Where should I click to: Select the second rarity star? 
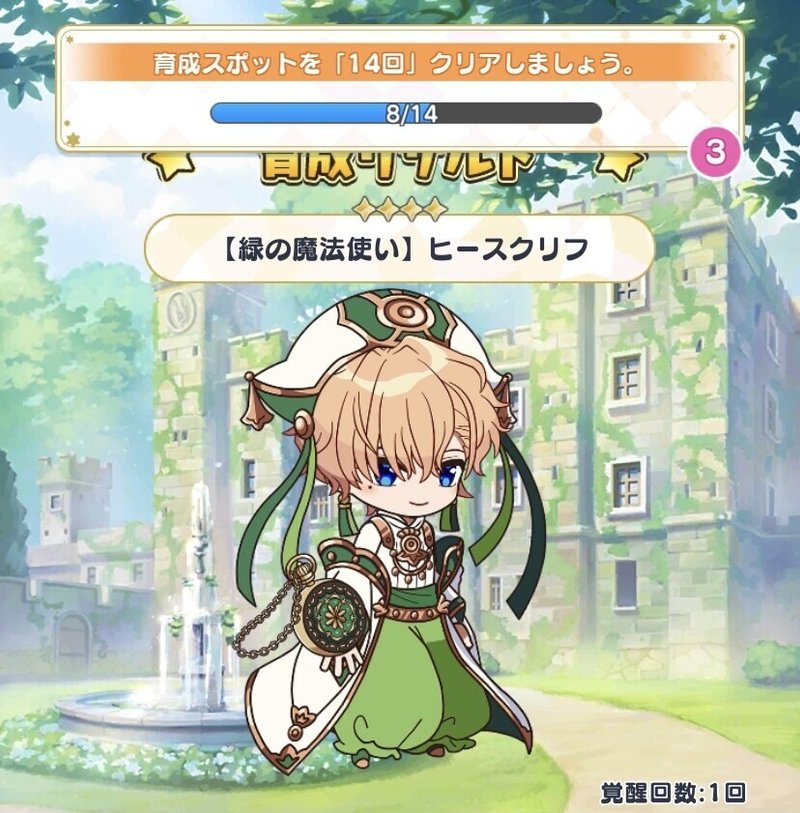coord(388,210)
